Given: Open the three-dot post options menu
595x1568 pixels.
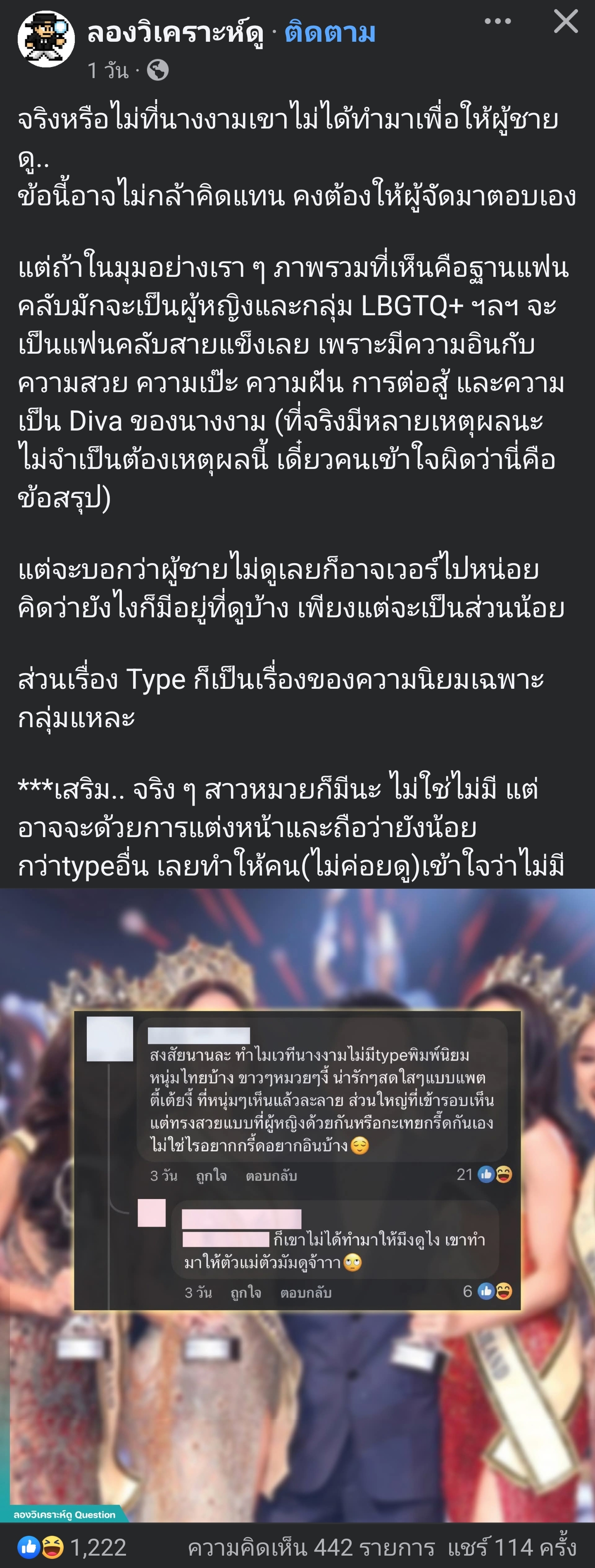Looking at the screenshot, I should (497, 22).
